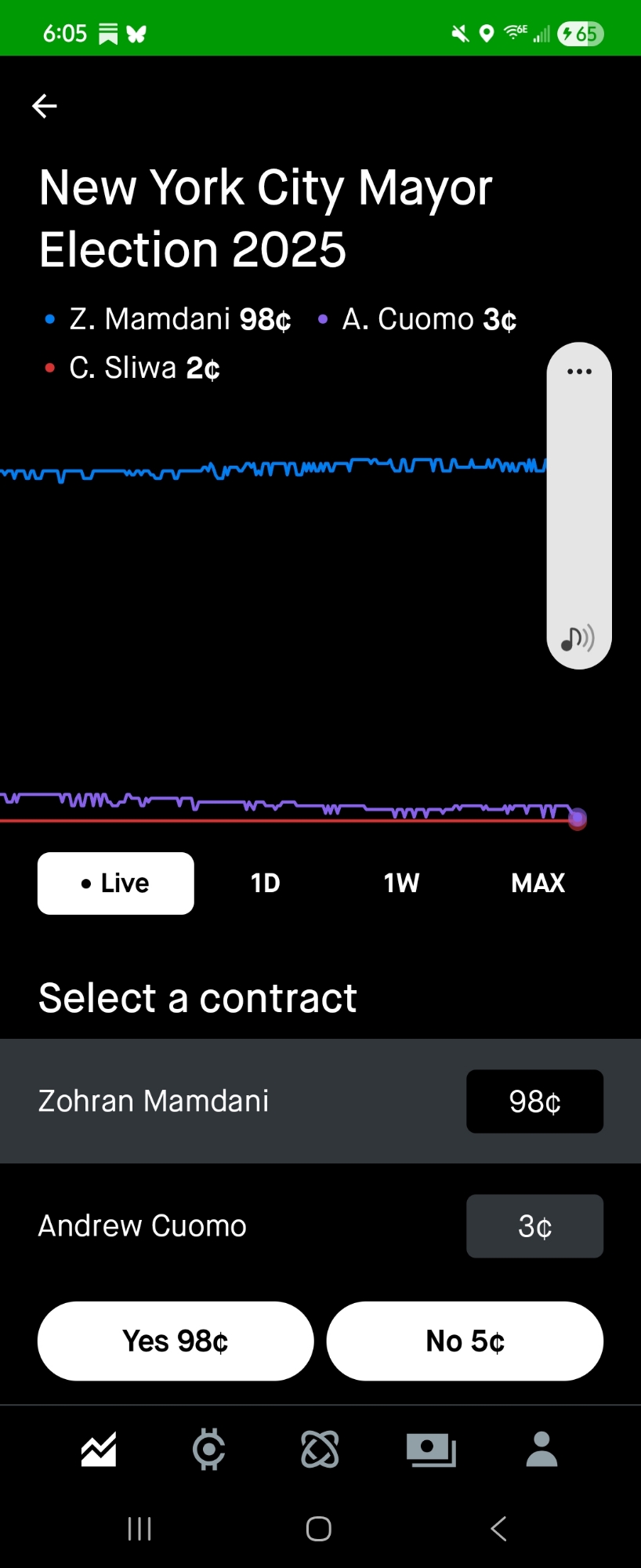Open the investing chart tab

coord(99,1450)
